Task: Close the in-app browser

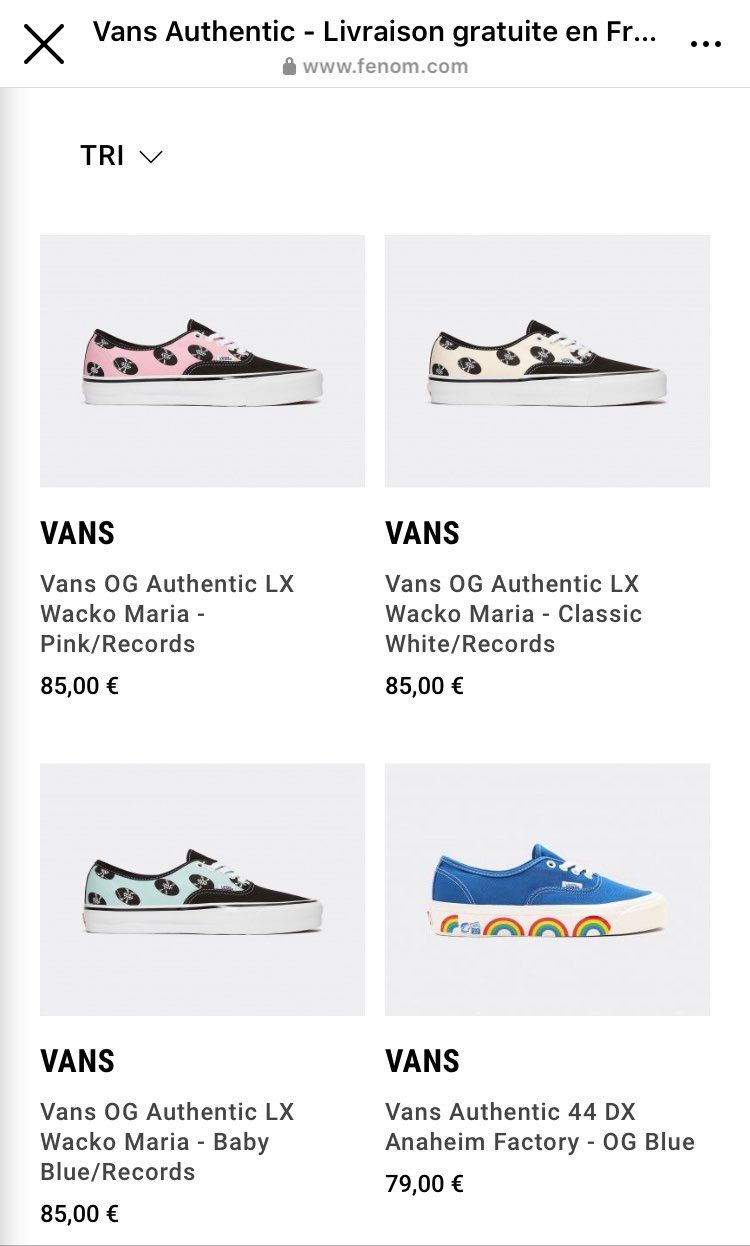Action: [44, 44]
